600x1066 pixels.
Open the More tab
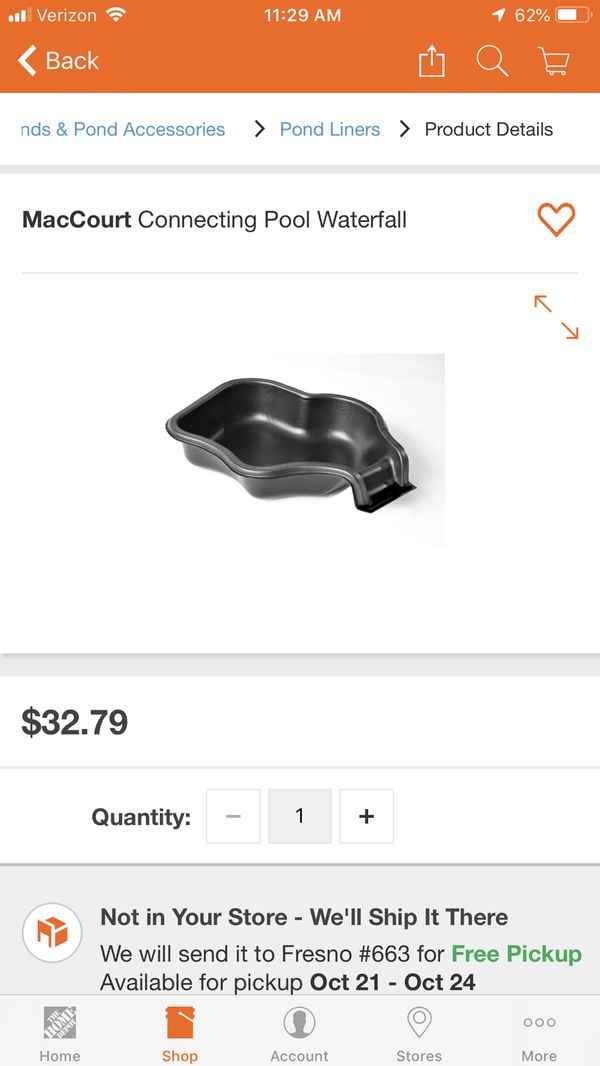click(539, 1032)
